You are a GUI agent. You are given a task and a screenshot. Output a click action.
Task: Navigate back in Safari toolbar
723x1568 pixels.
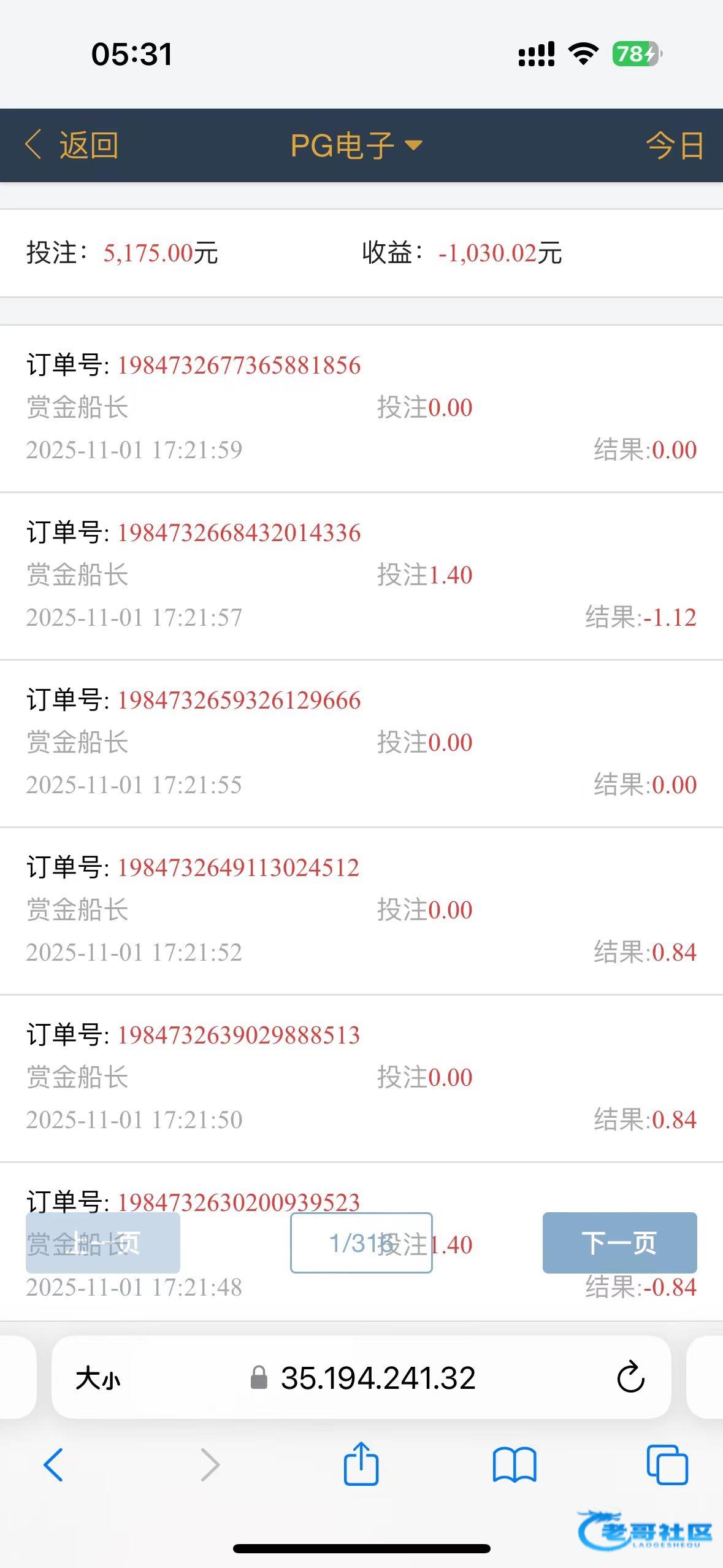pyautogui.click(x=53, y=1465)
